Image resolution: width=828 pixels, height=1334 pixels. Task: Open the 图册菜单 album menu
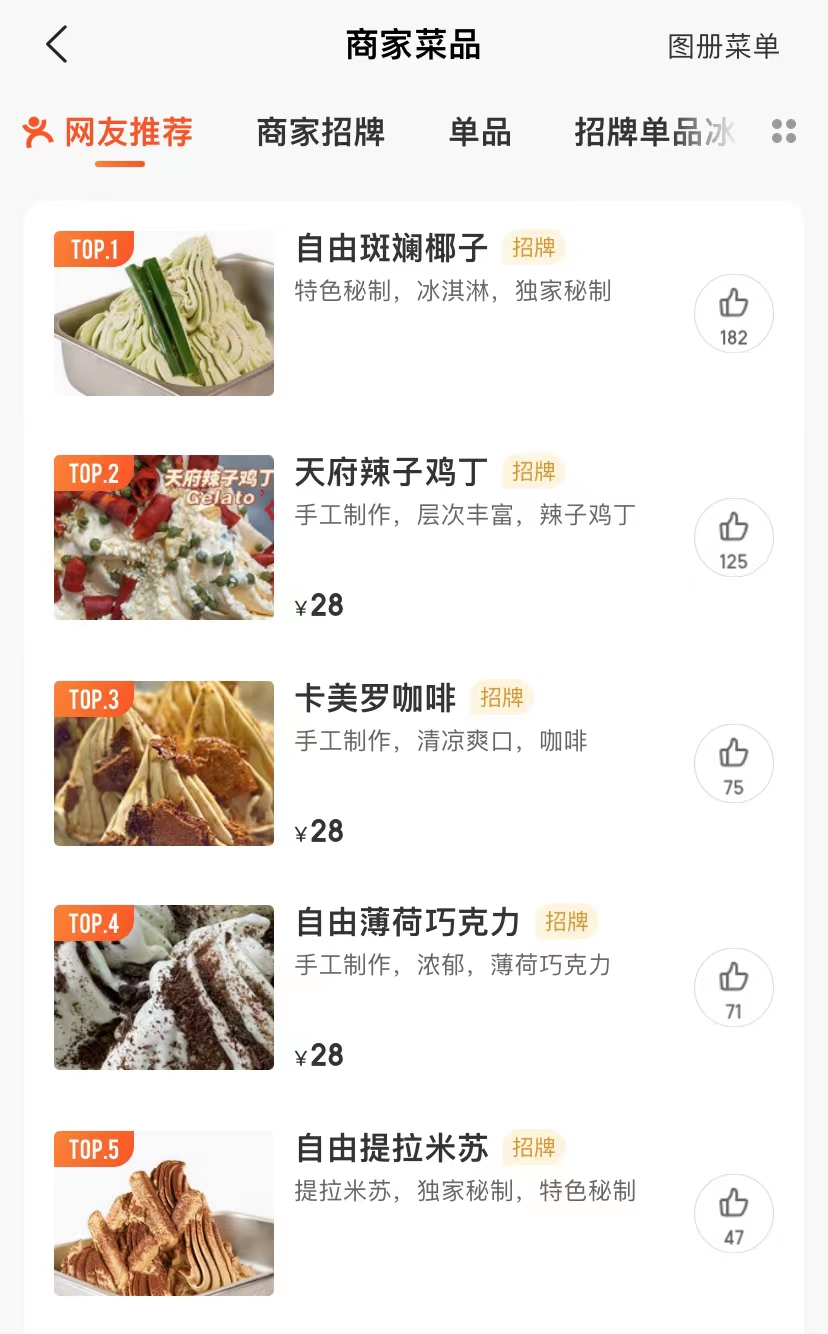click(x=723, y=46)
